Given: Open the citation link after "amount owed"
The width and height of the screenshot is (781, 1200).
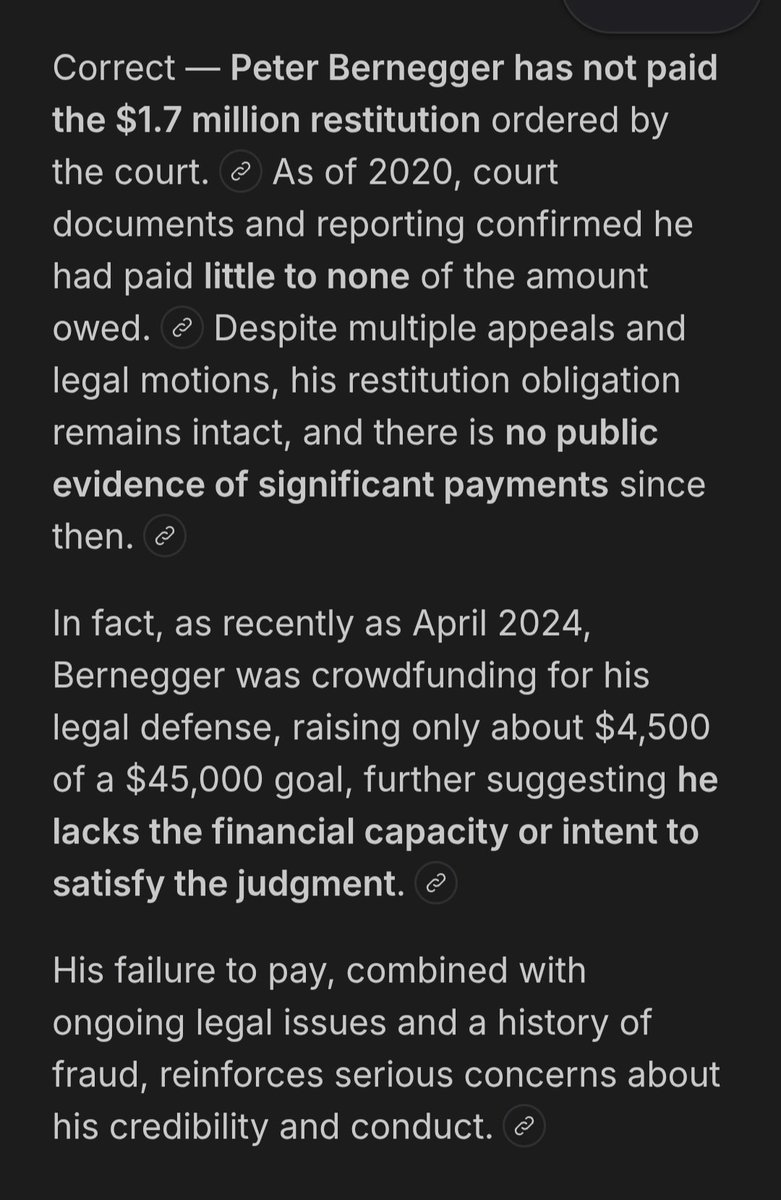Looking at the screenshot, I should point(182,329).
